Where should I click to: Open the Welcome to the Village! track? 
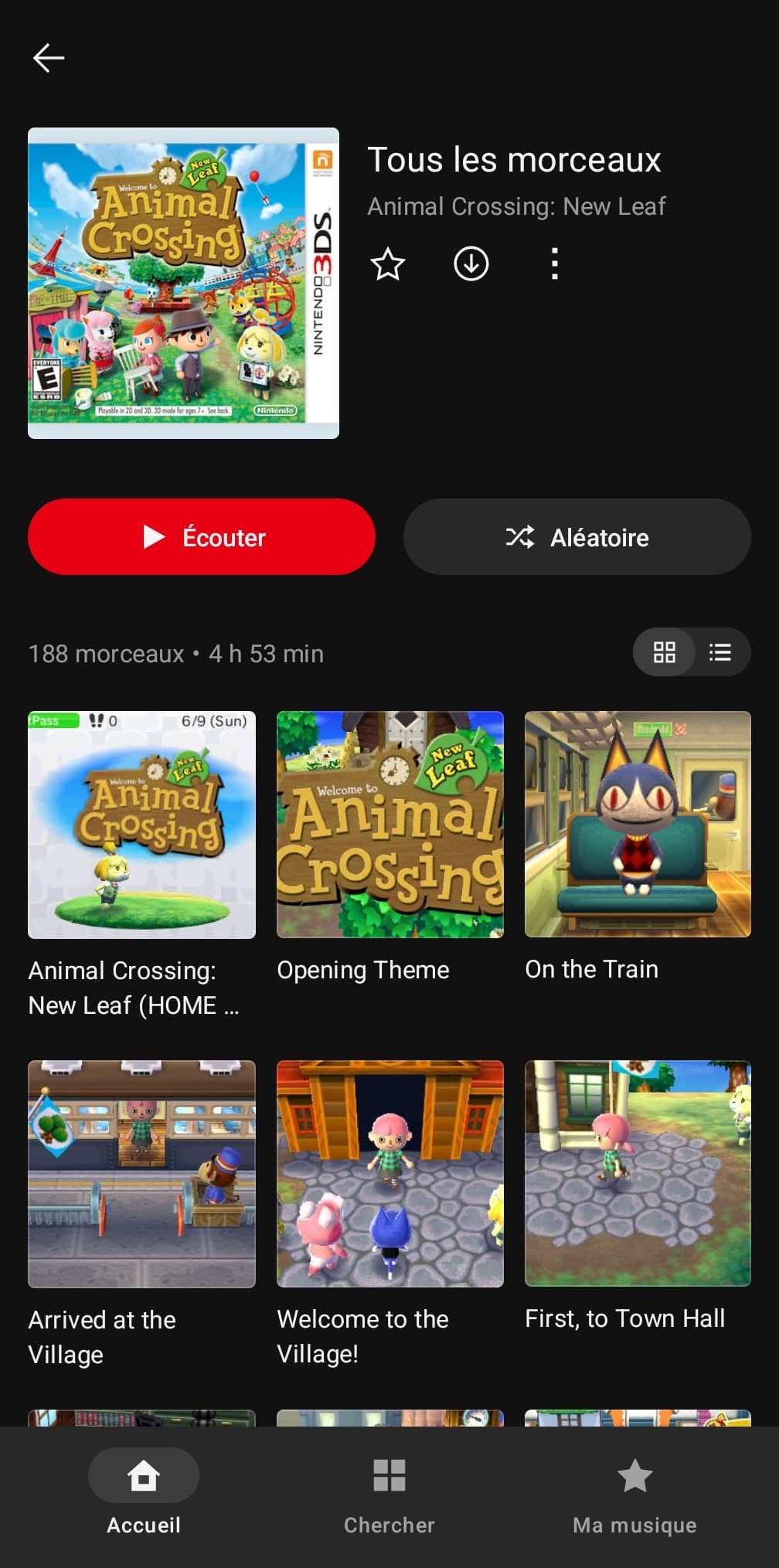coord(389,1173)
